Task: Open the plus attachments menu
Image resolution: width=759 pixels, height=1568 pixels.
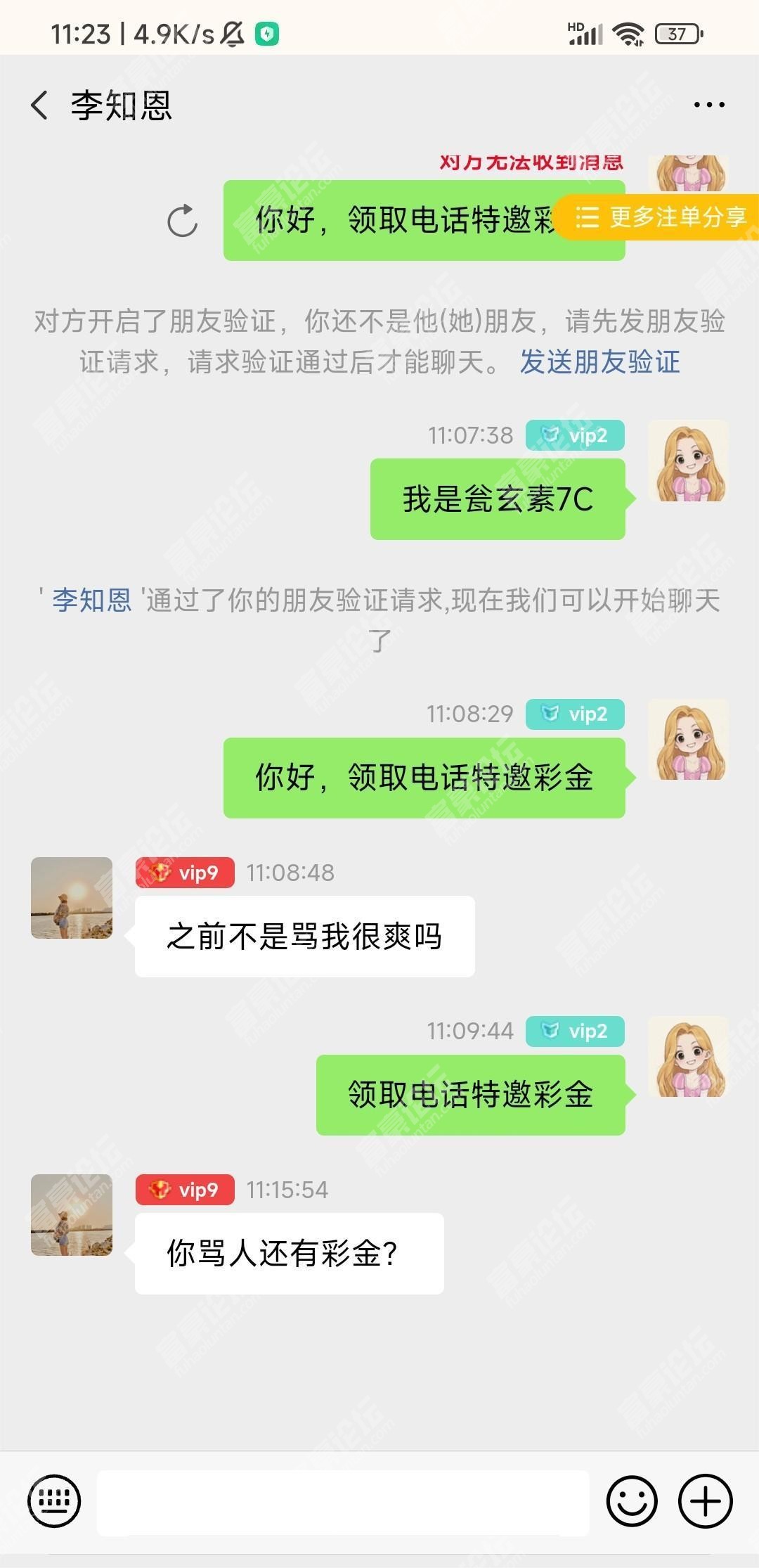Action: (x=705, y=1501)
